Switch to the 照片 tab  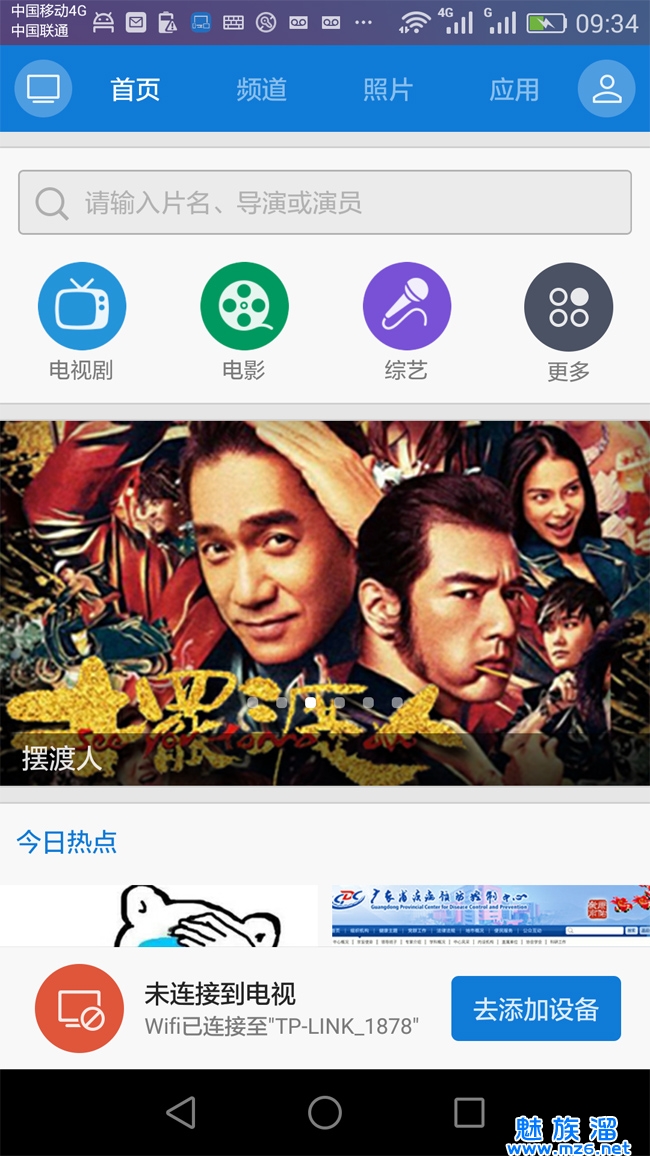point(388,89)
